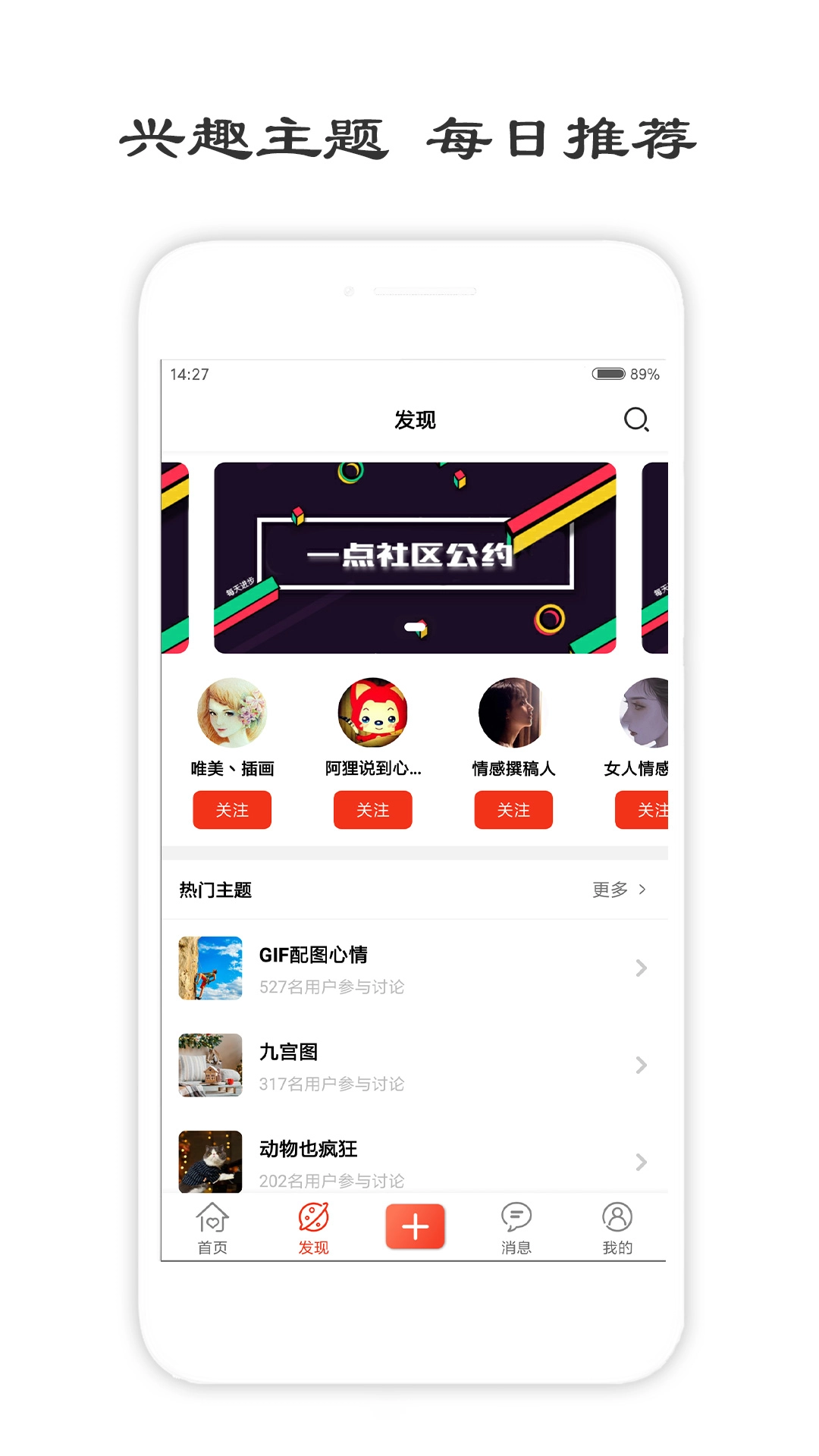Open the red plus button to create post
The width and height of the screenshot is (819, 1456).
415,1226
